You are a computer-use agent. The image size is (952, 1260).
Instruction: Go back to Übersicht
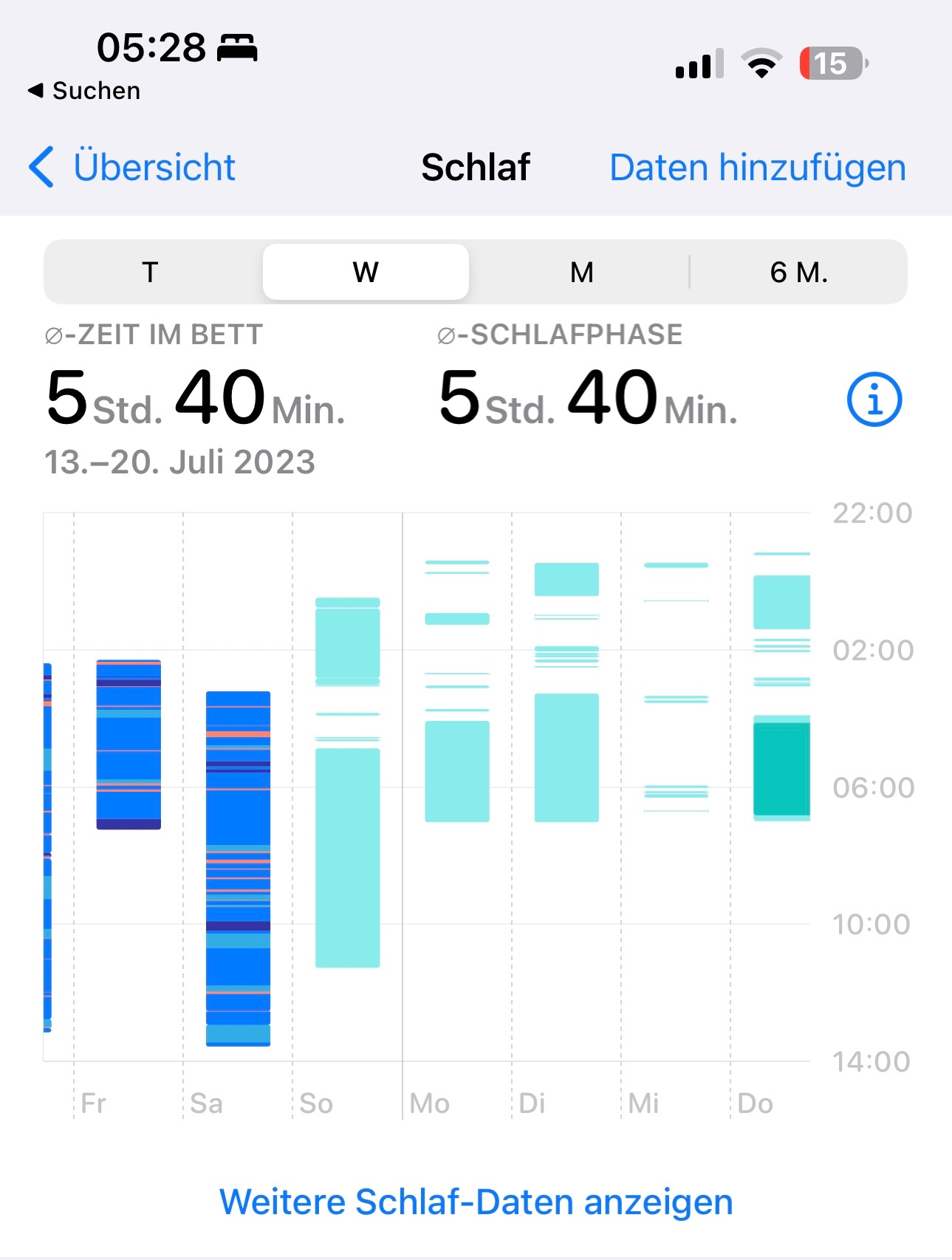[x=133, y=167]
